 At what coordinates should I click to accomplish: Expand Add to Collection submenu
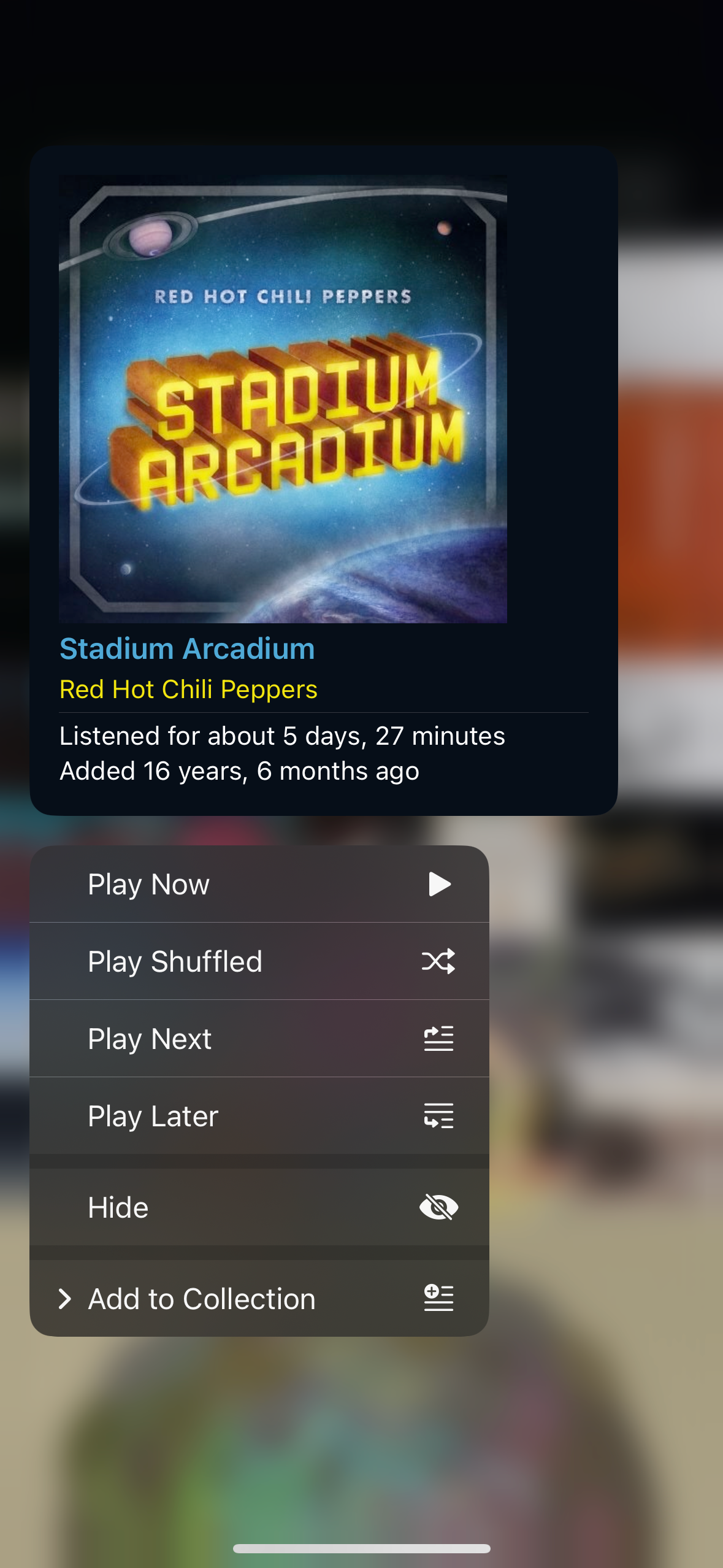click(259, 1299)
